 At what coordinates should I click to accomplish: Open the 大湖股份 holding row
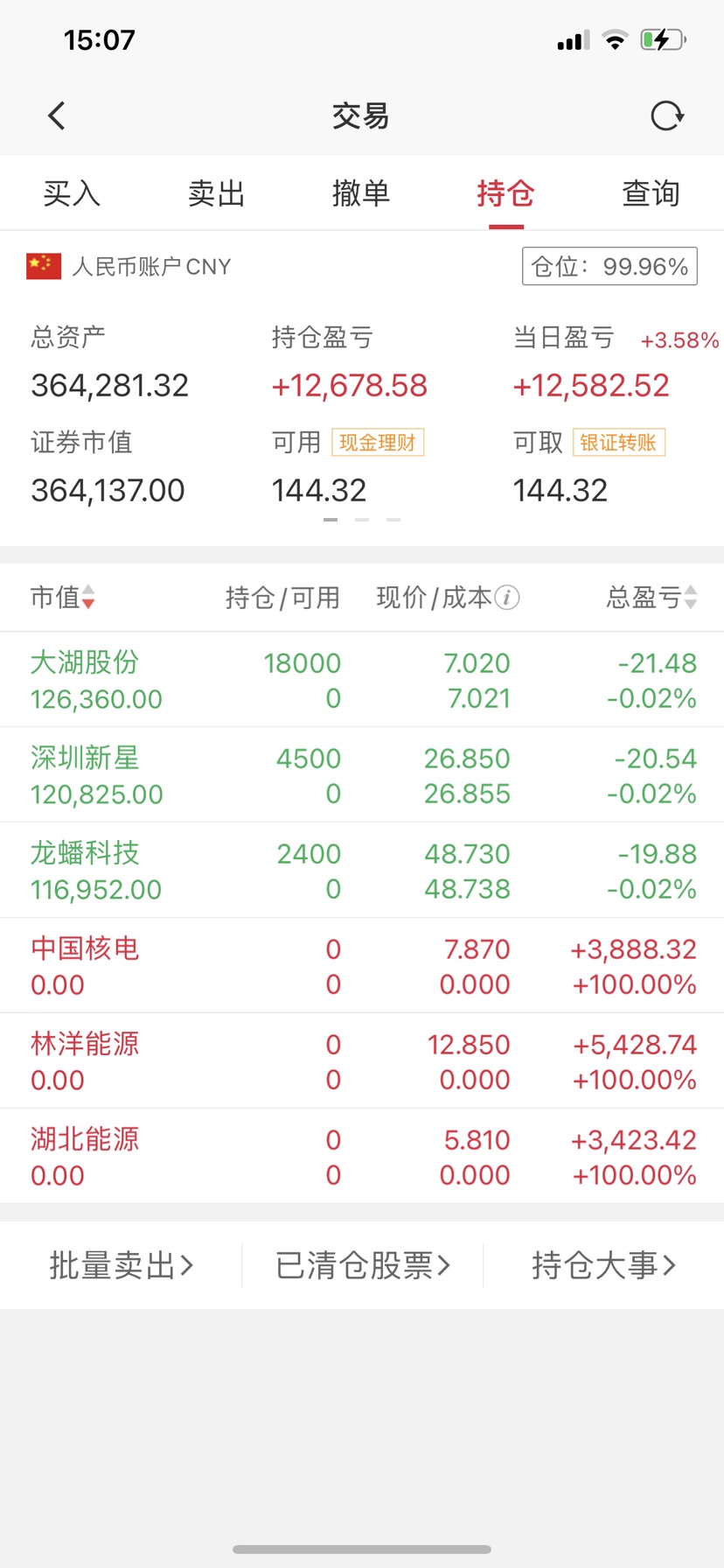point(362,680)
